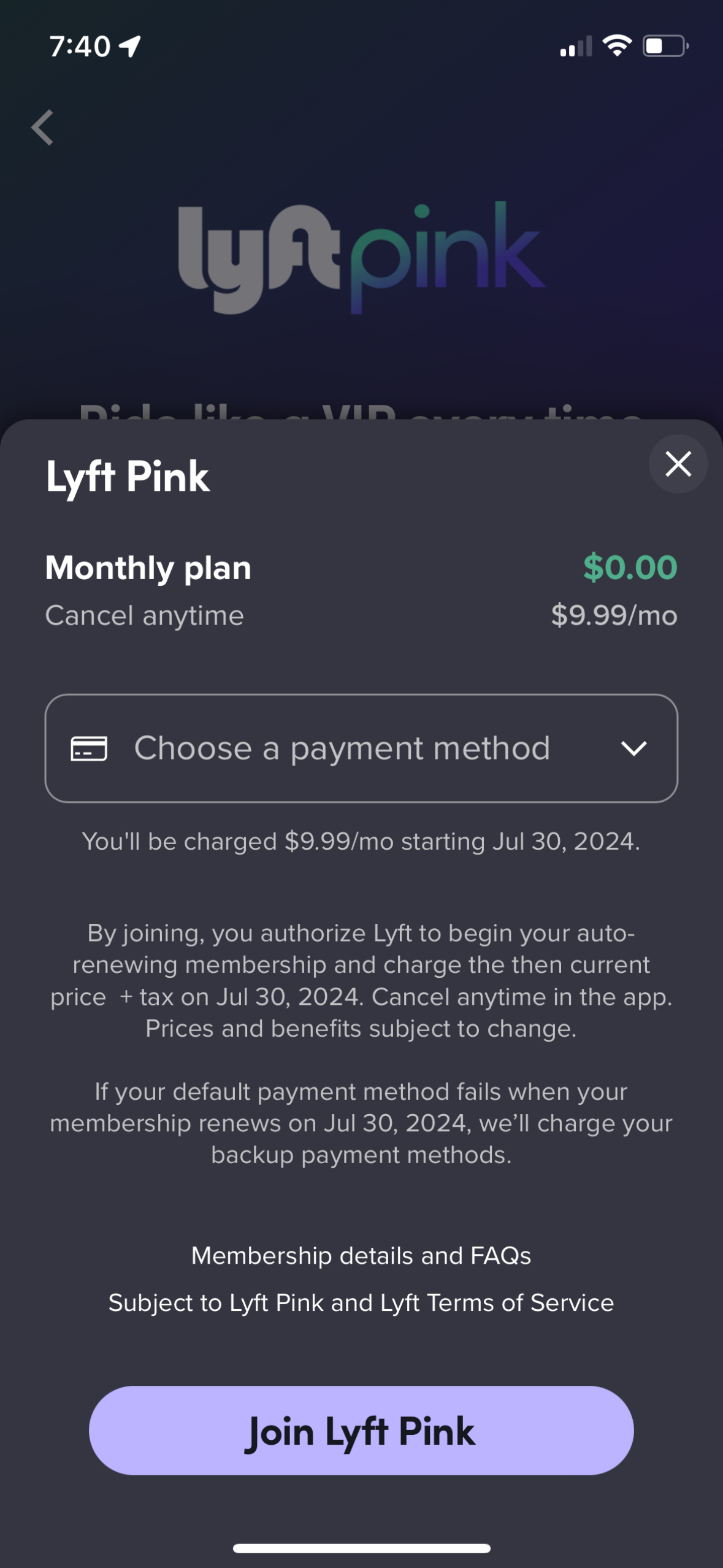The width and height of the screenshot is (723, 1568).
Task: Tap the back arrow at top left
Action: pos(43,128)
